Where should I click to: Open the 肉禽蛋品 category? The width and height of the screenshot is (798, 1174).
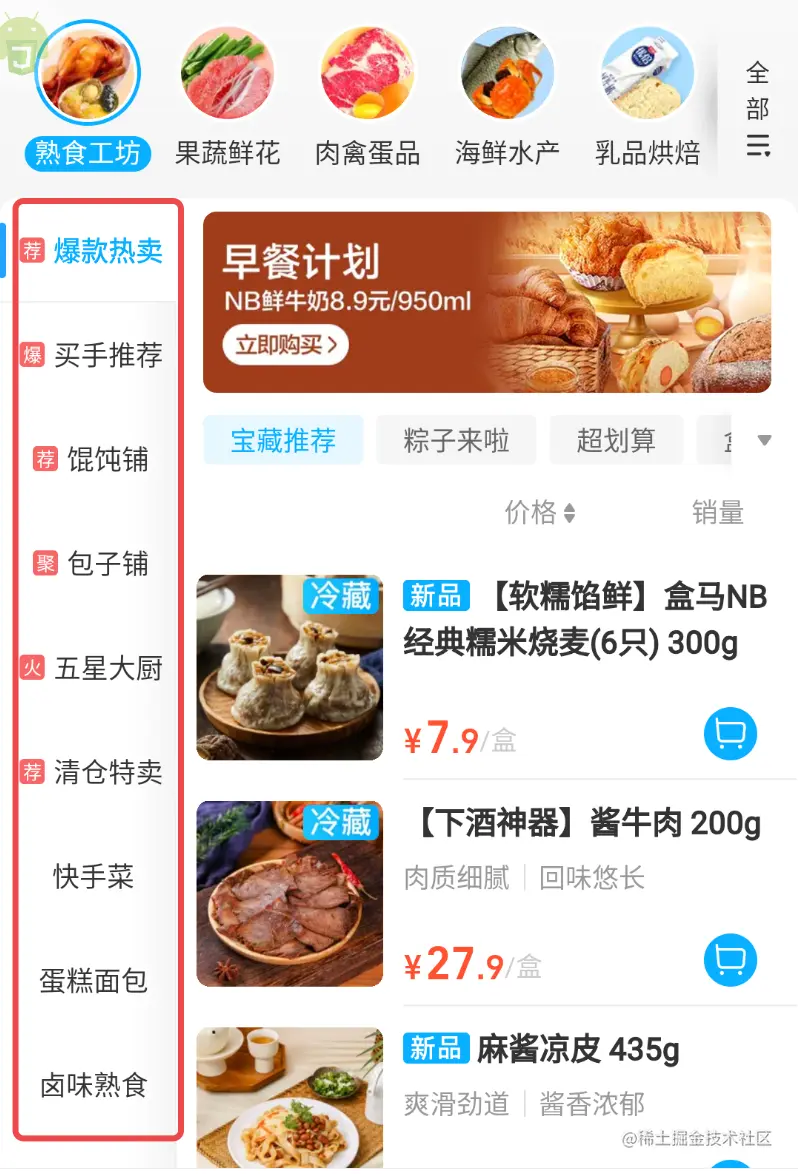[367, 98]
